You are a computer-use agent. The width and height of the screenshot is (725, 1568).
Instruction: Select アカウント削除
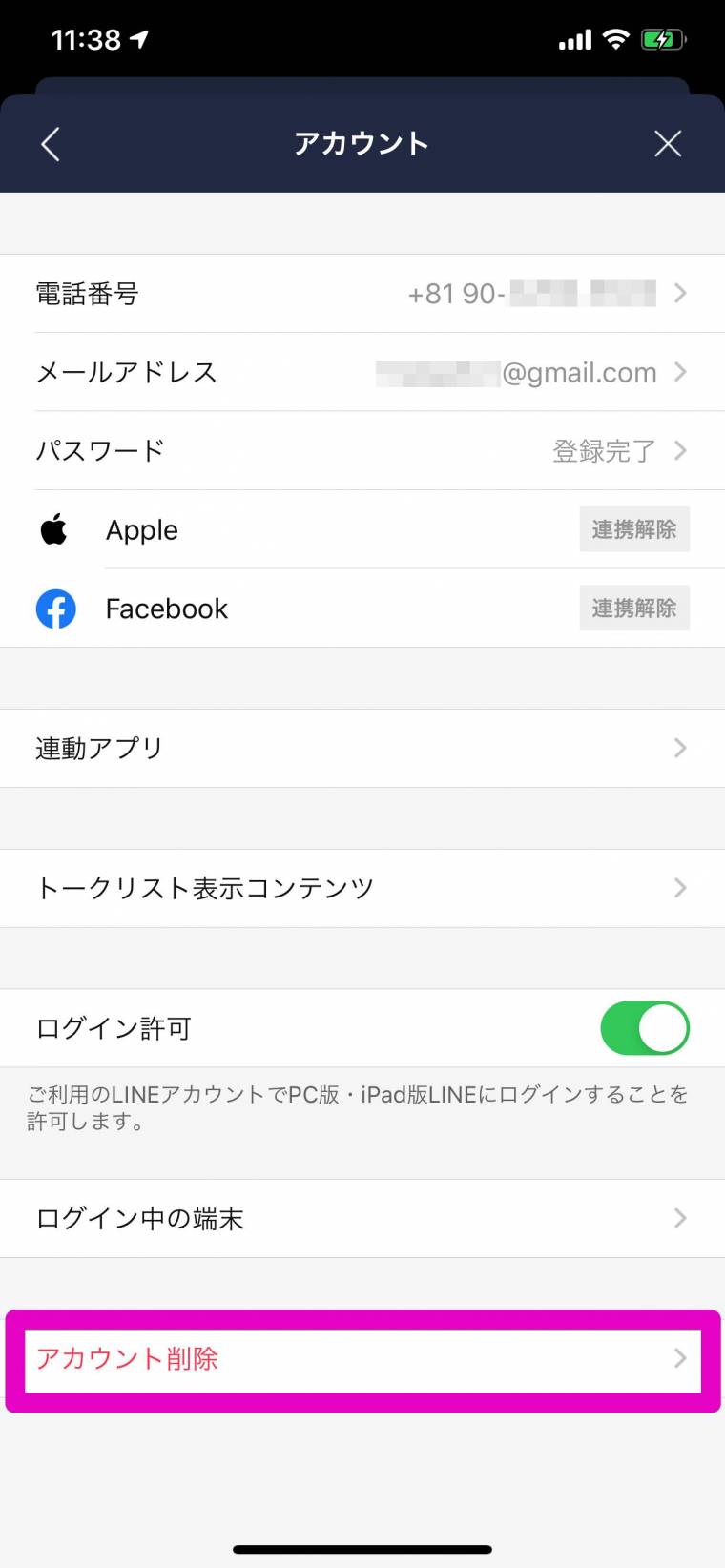click(362, 1360)
